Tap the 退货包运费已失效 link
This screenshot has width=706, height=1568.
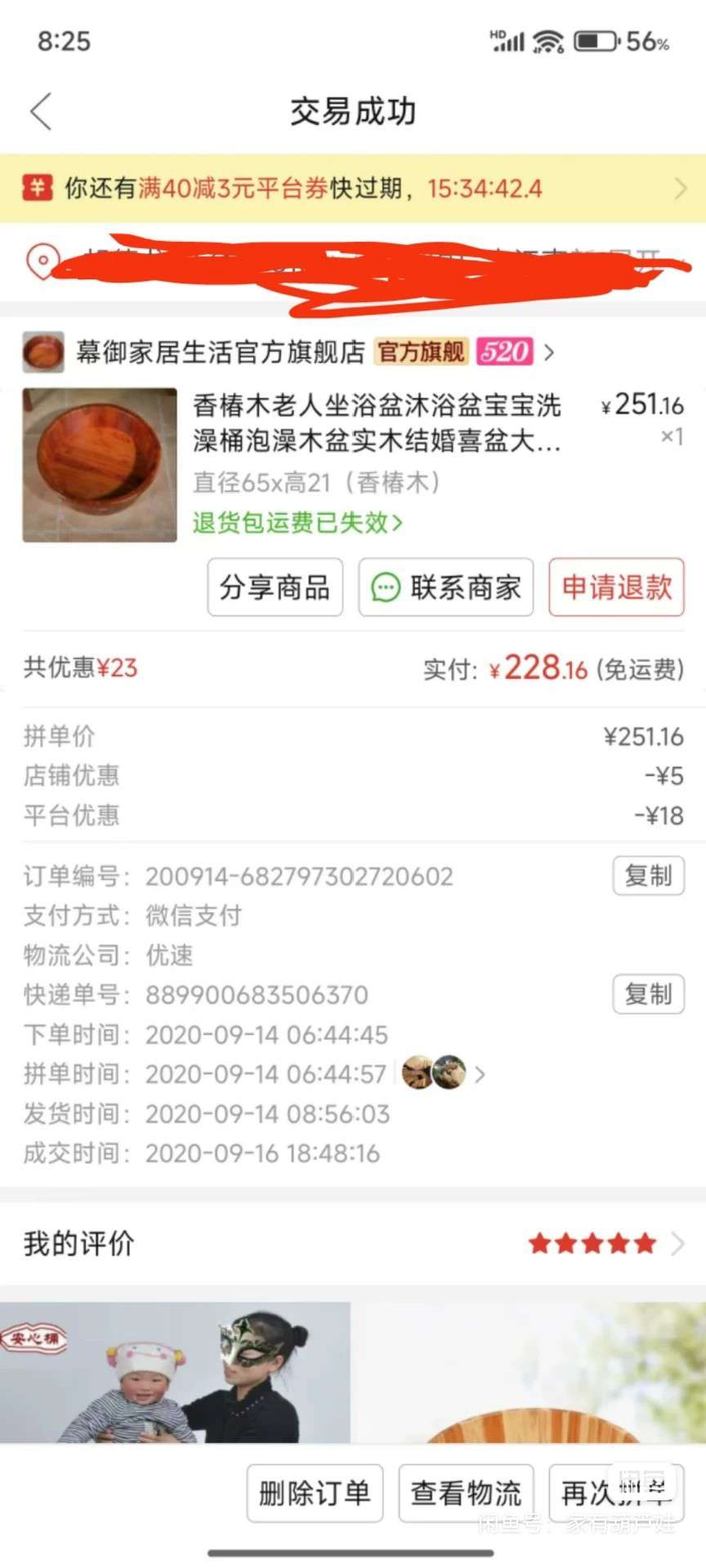(298, 523)
